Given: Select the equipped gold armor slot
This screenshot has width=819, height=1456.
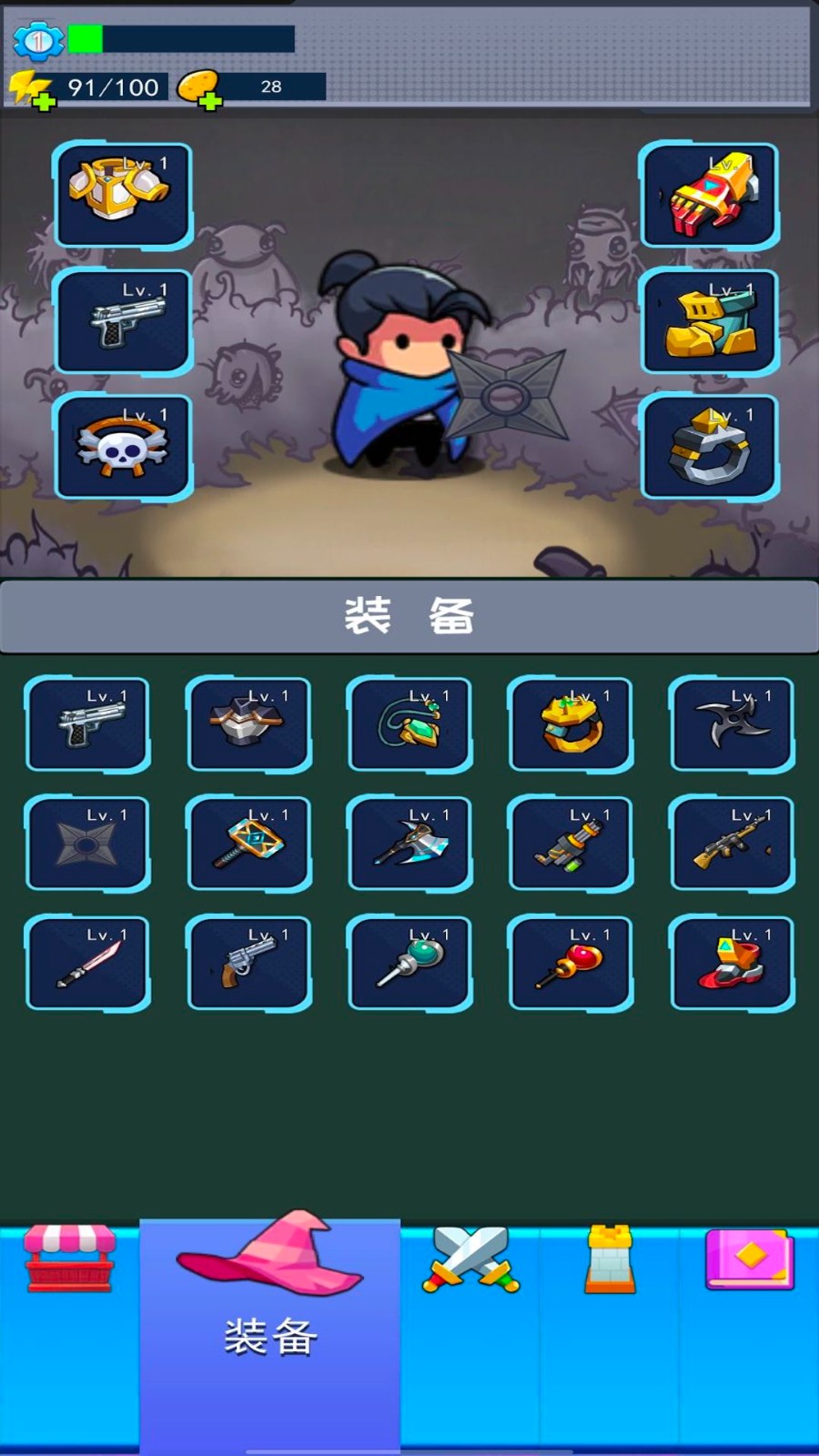Looking at the screenshot, I should pyautogui.click(x=123, y=196).
